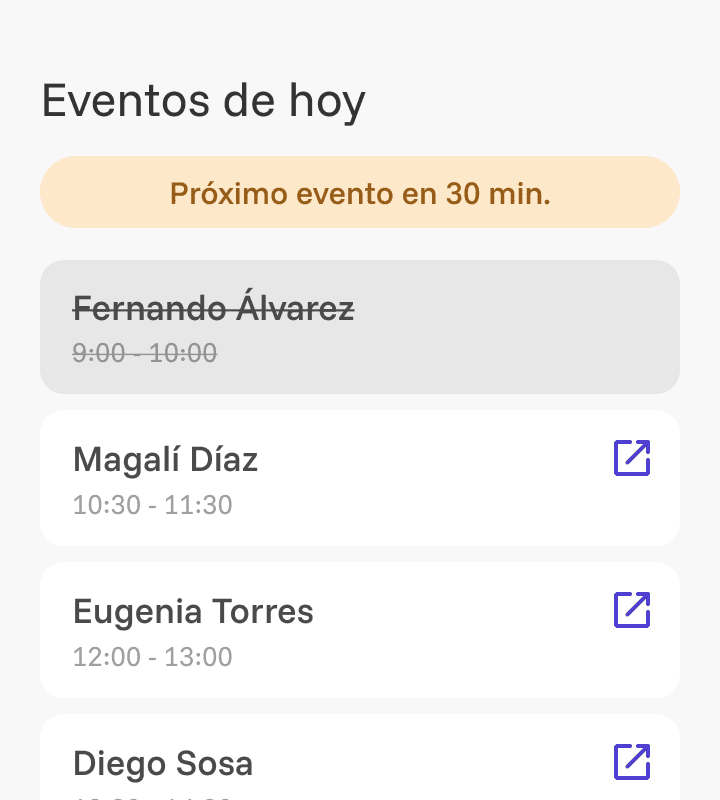Click the 12:00 - 13:00 time label
720x800 pixels.
(x=153, y=657)
